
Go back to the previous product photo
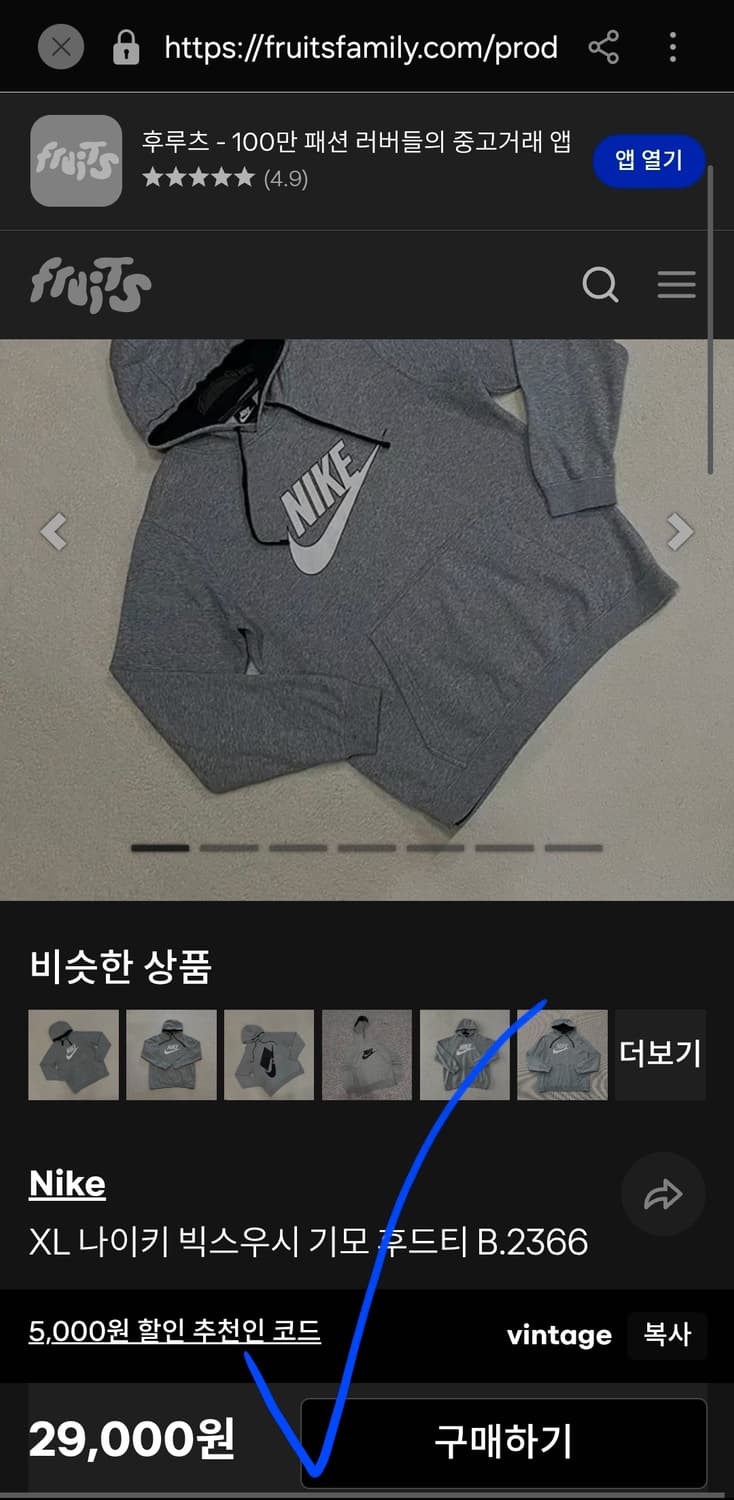click(x=53, y=530)
